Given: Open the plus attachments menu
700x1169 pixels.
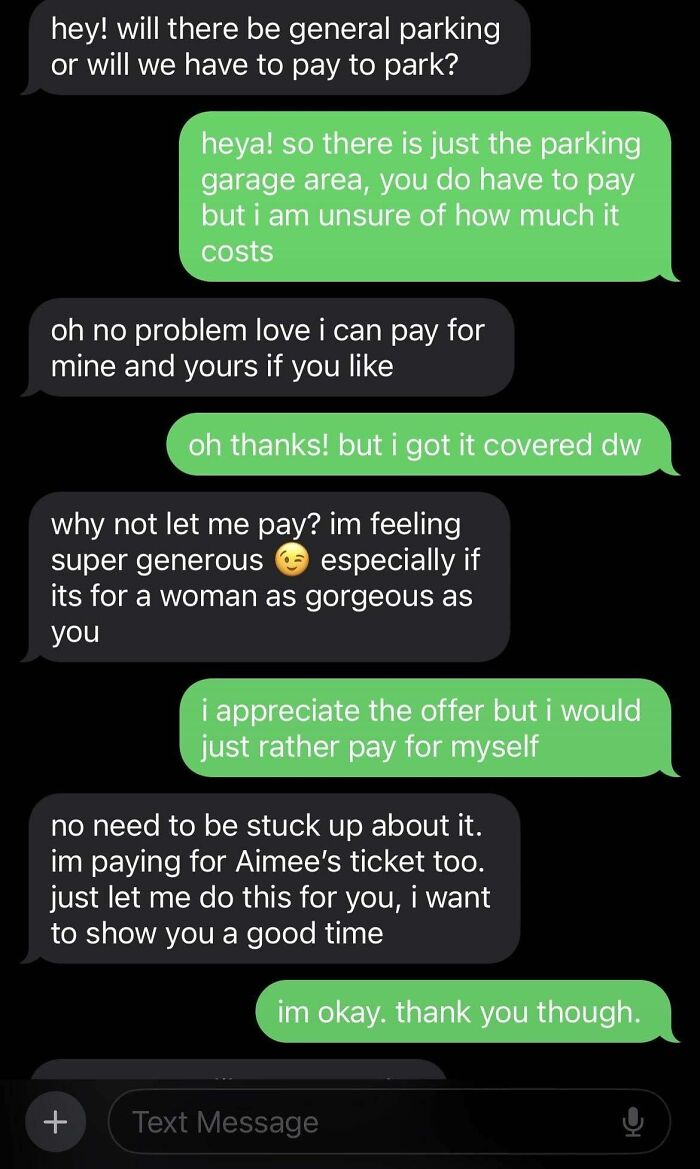Looking at the screenshot, I should tap(55, 1122).
